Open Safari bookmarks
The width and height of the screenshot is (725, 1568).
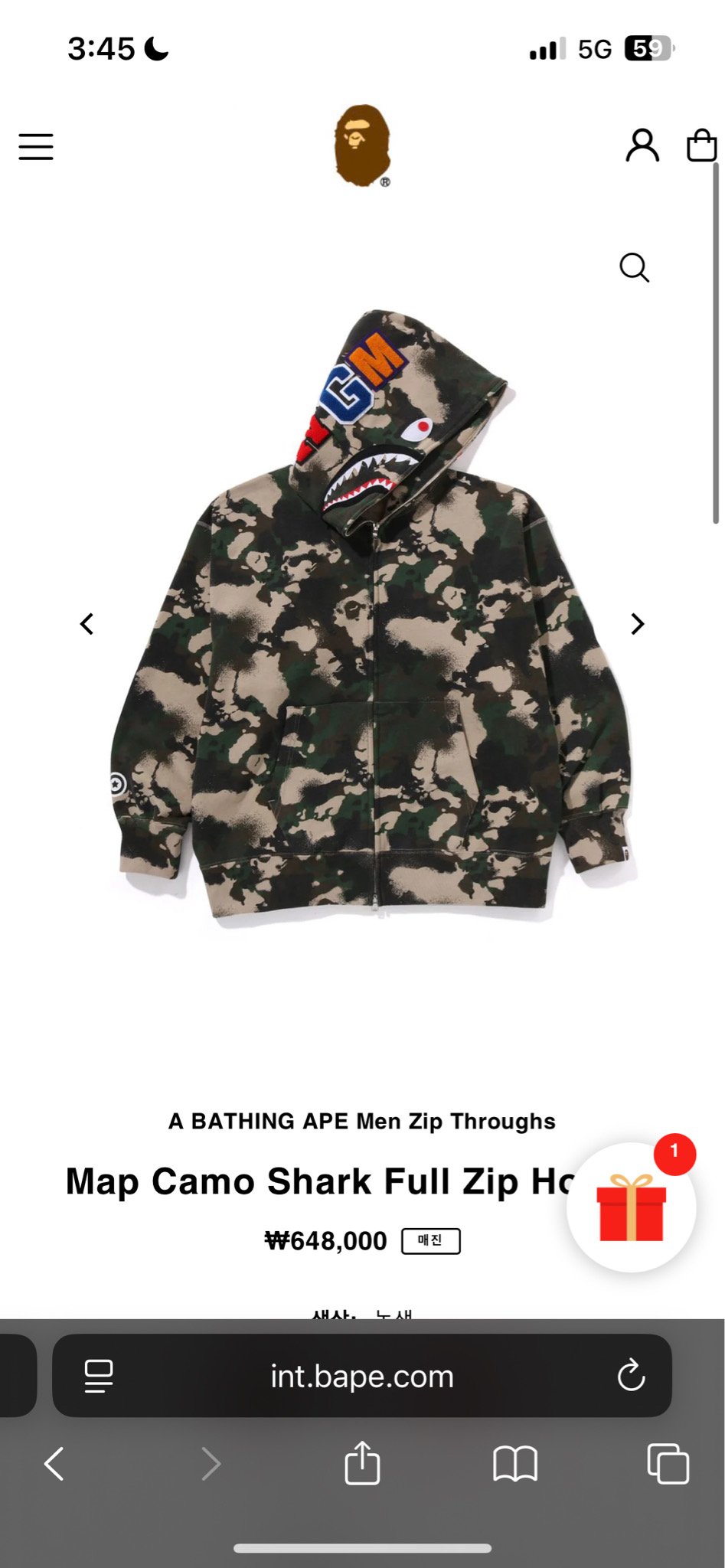[x=515, y=1464]
